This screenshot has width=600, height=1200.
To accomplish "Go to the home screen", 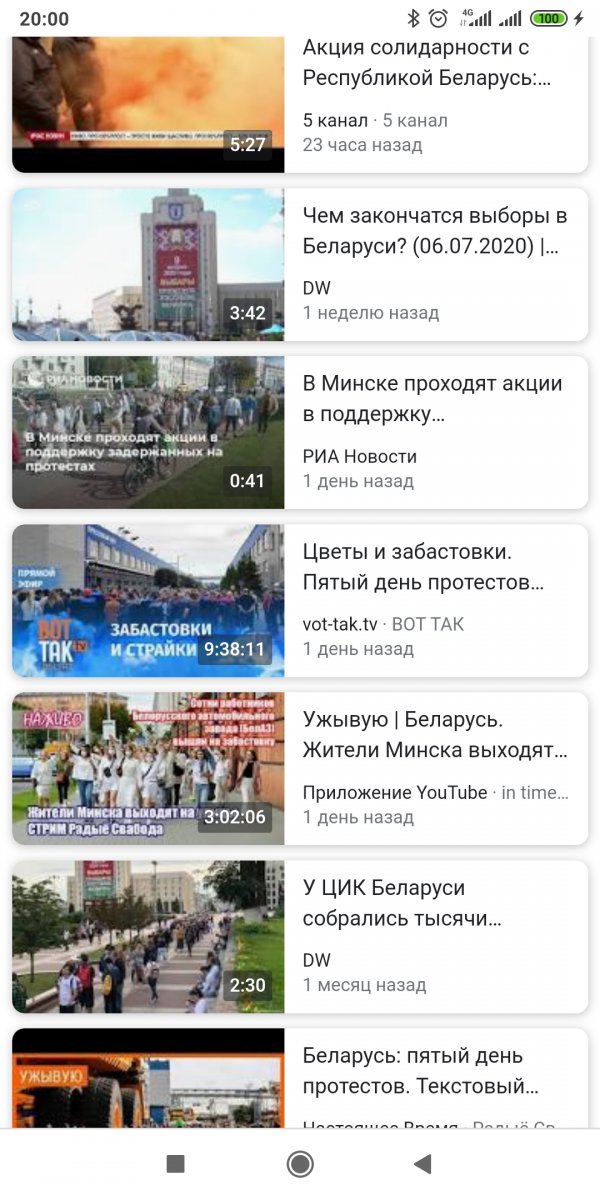I will pos(300,1163).
